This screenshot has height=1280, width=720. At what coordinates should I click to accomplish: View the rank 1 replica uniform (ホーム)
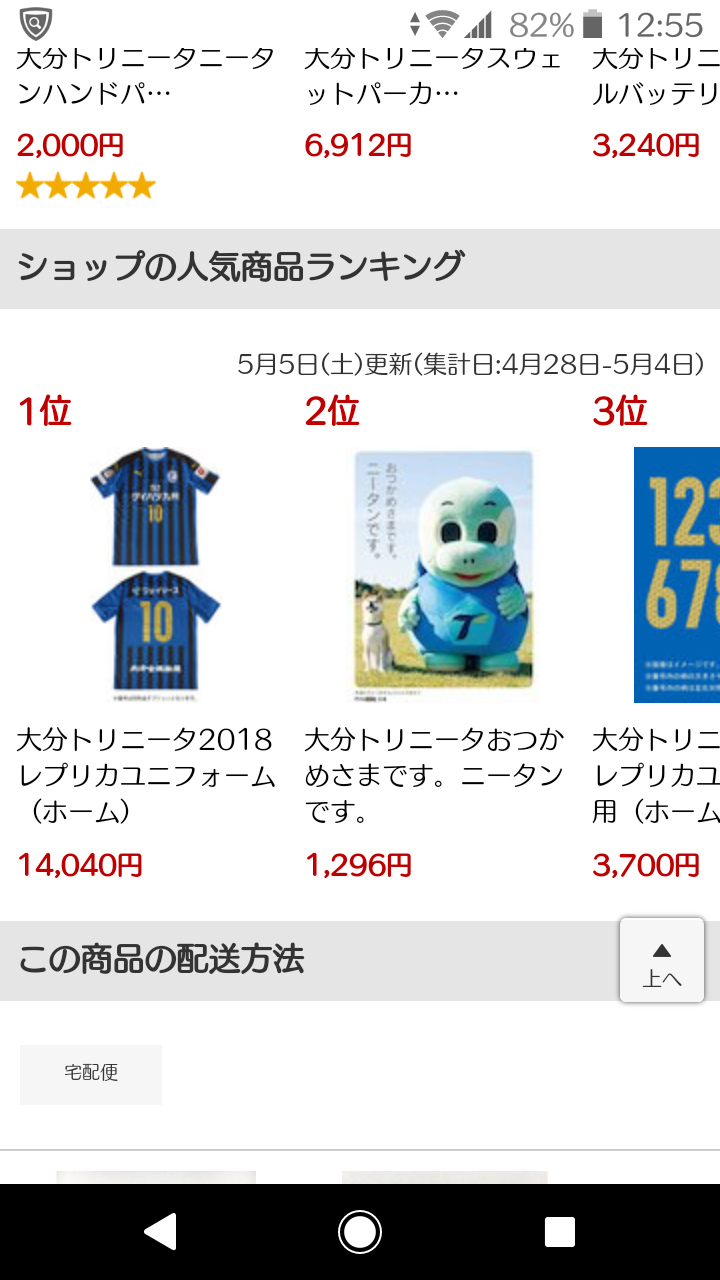(155, 575)
